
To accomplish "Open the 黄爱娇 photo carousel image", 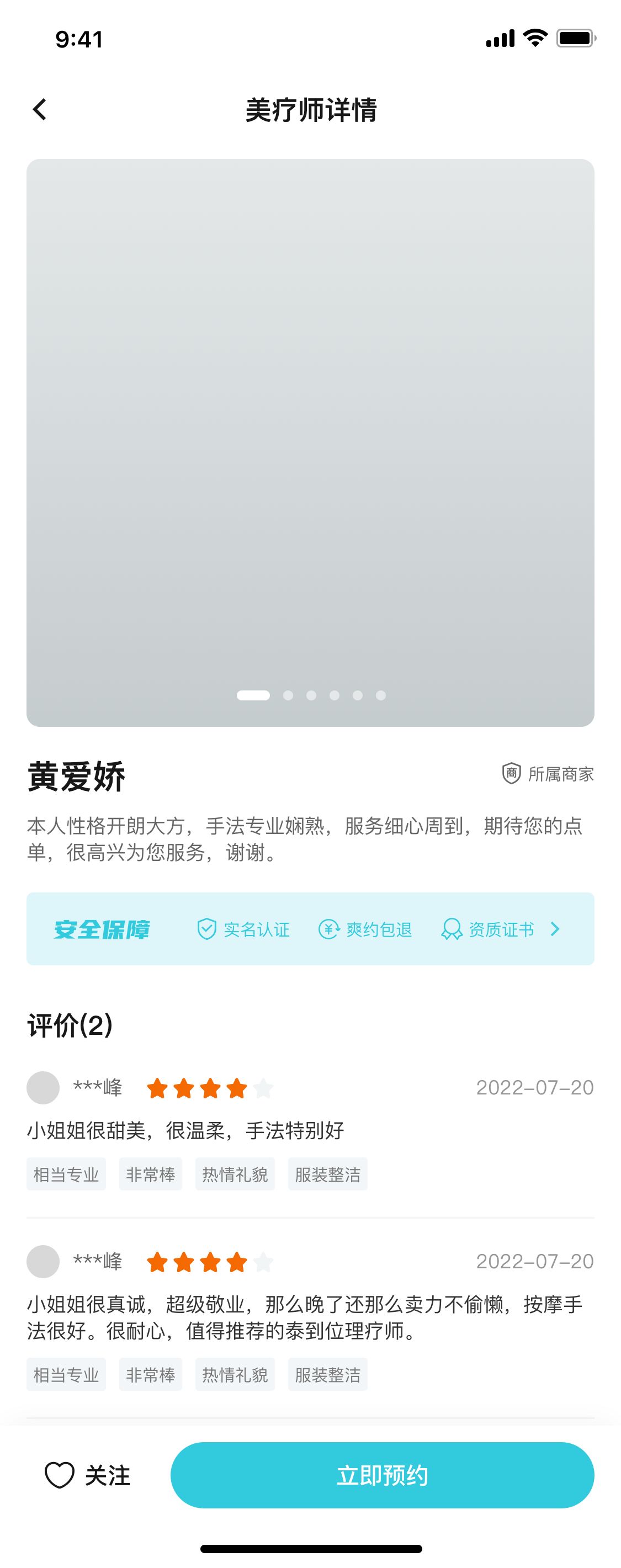I will 310,442.
